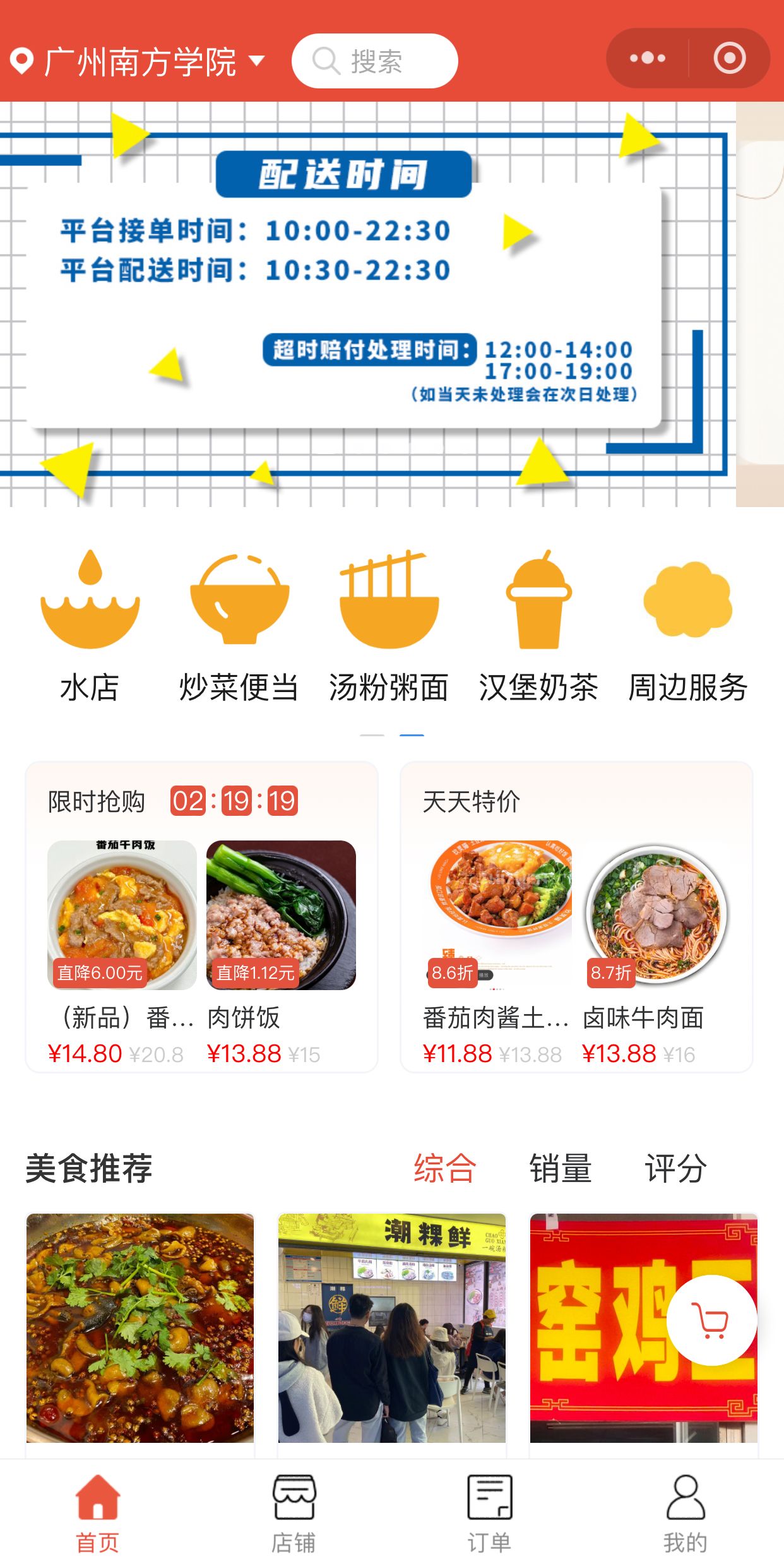
Task: Select the 综合 sorting tab
Action: (x=445, y=1168)
